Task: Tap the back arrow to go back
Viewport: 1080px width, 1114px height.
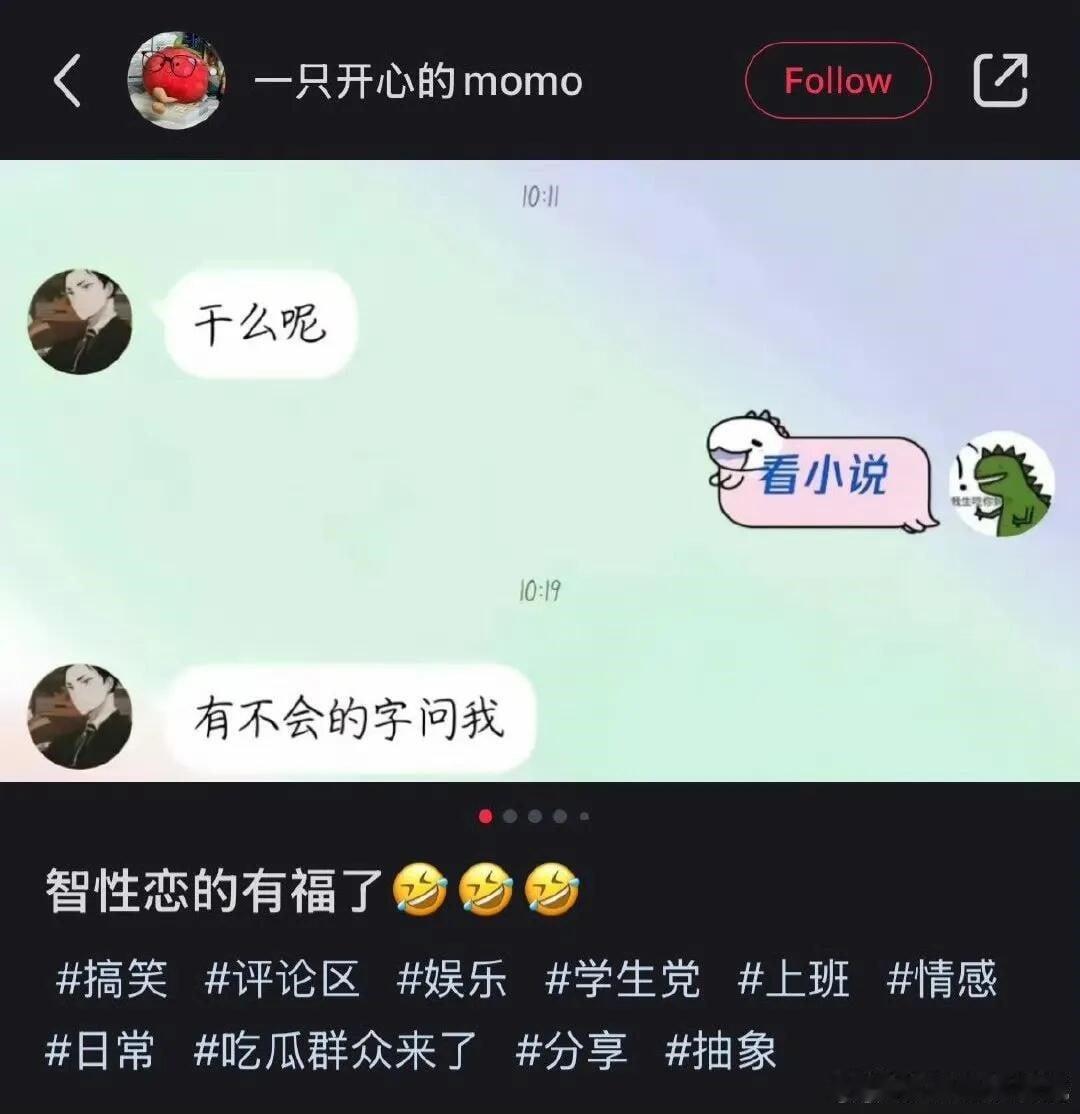Action: tap(67, 80)
